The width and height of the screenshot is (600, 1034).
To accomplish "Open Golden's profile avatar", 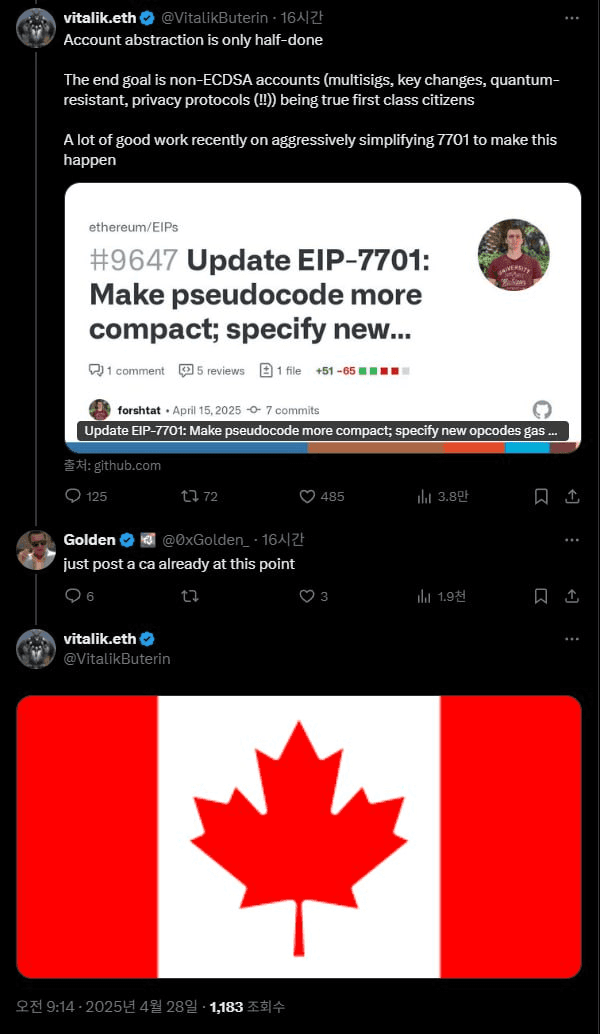I will tap(36, 550).
